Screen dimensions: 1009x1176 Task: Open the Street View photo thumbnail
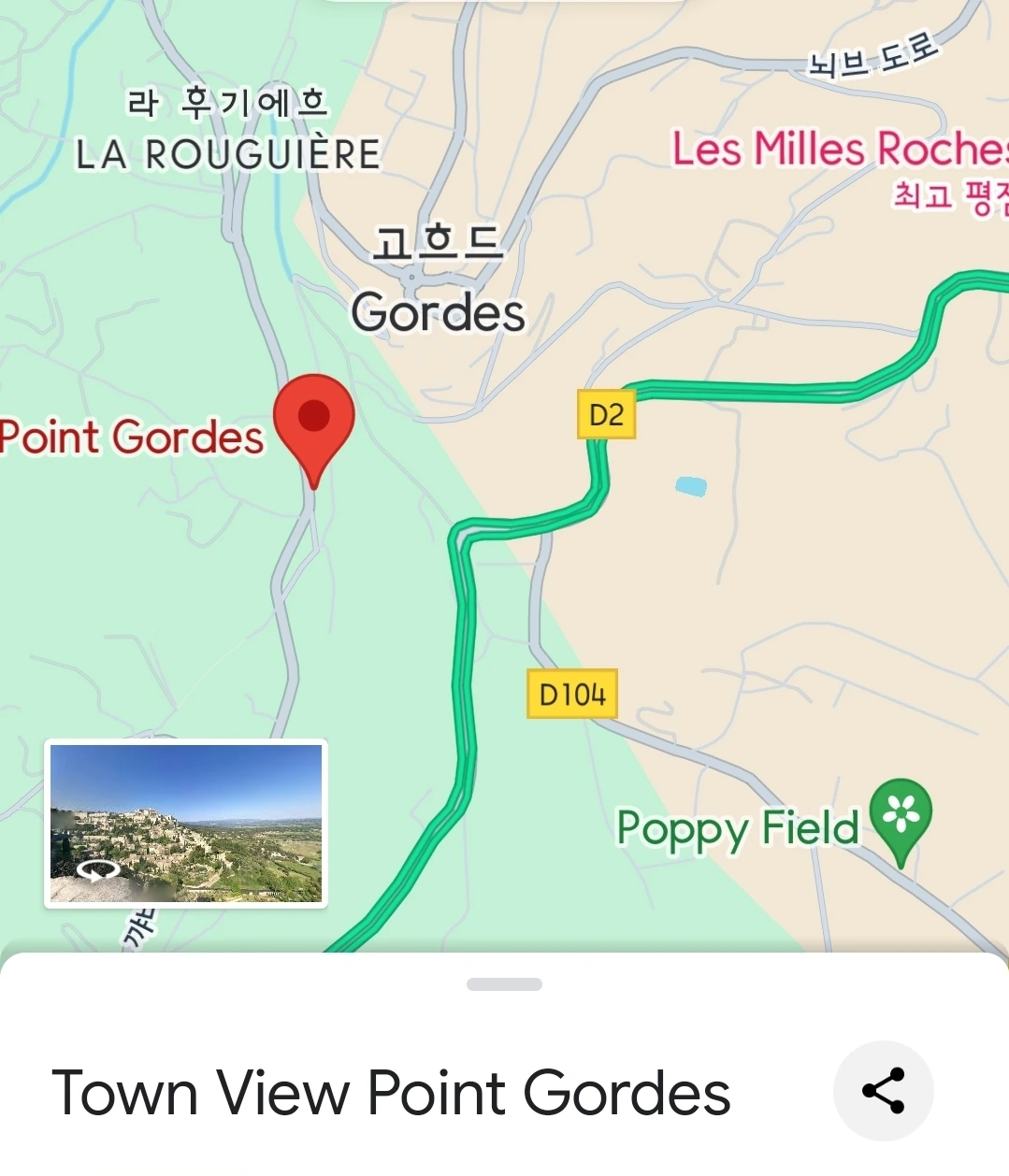click(186, 824)
